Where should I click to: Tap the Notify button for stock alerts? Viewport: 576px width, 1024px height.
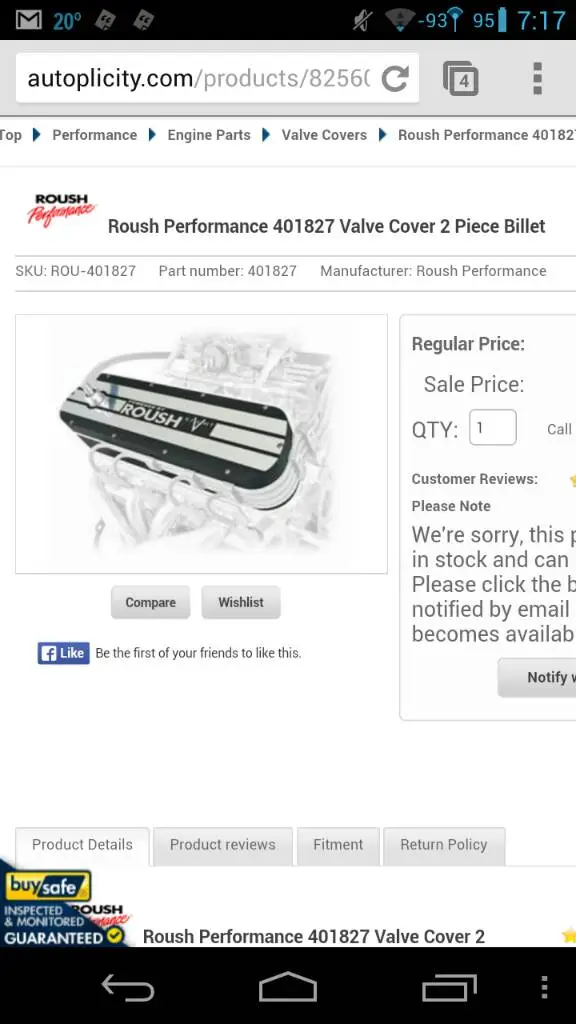537,677
